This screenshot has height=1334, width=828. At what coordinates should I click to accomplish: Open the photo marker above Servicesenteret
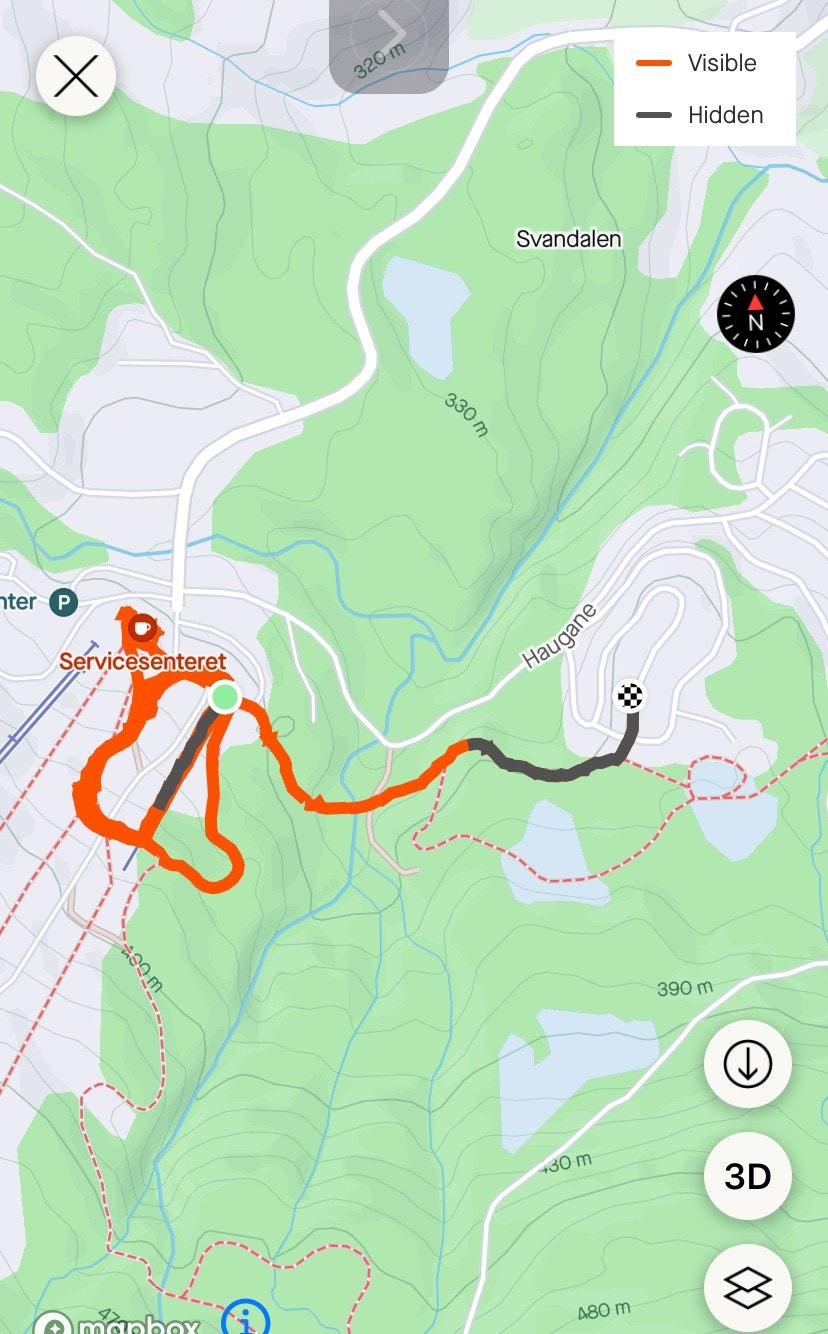coord(142,626)
